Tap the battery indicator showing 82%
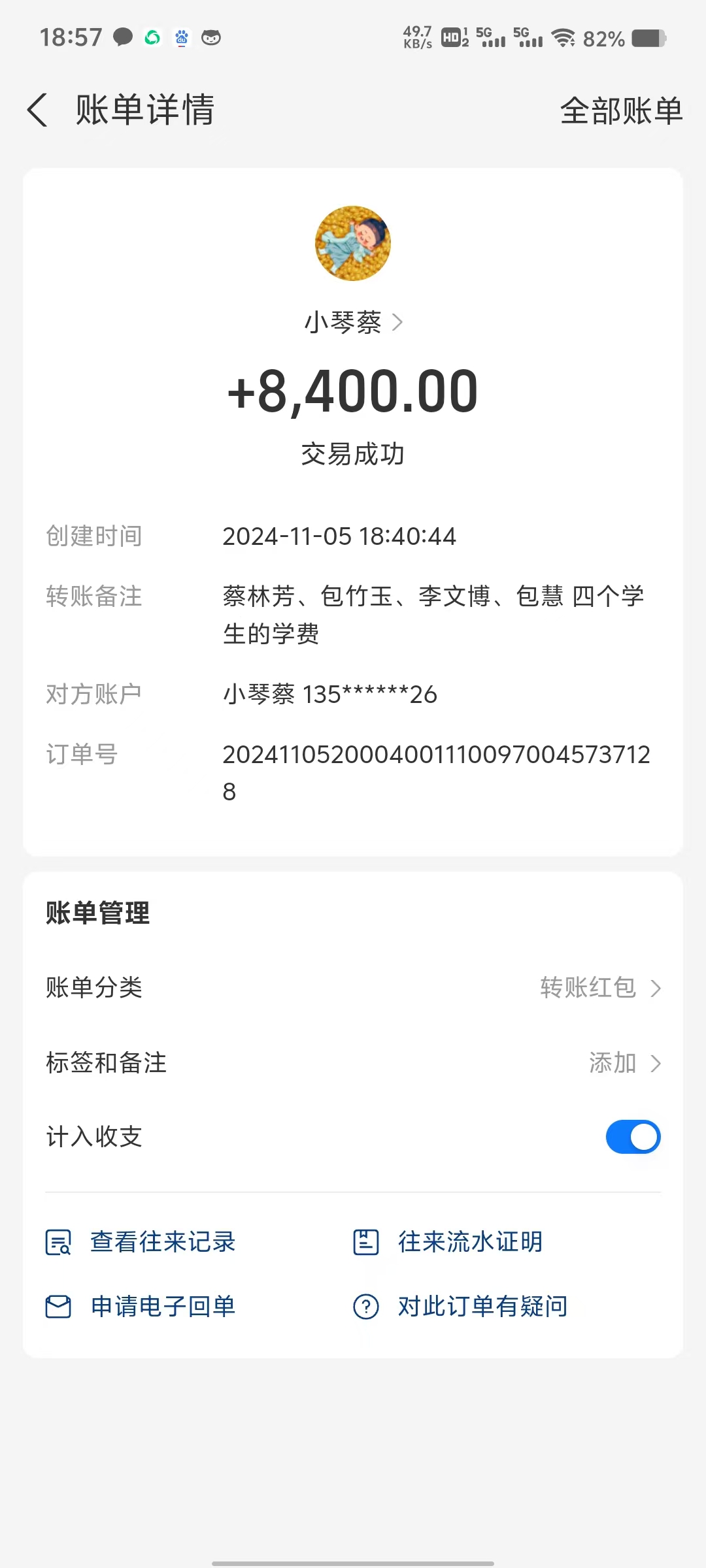 click(x=647, y=39)
